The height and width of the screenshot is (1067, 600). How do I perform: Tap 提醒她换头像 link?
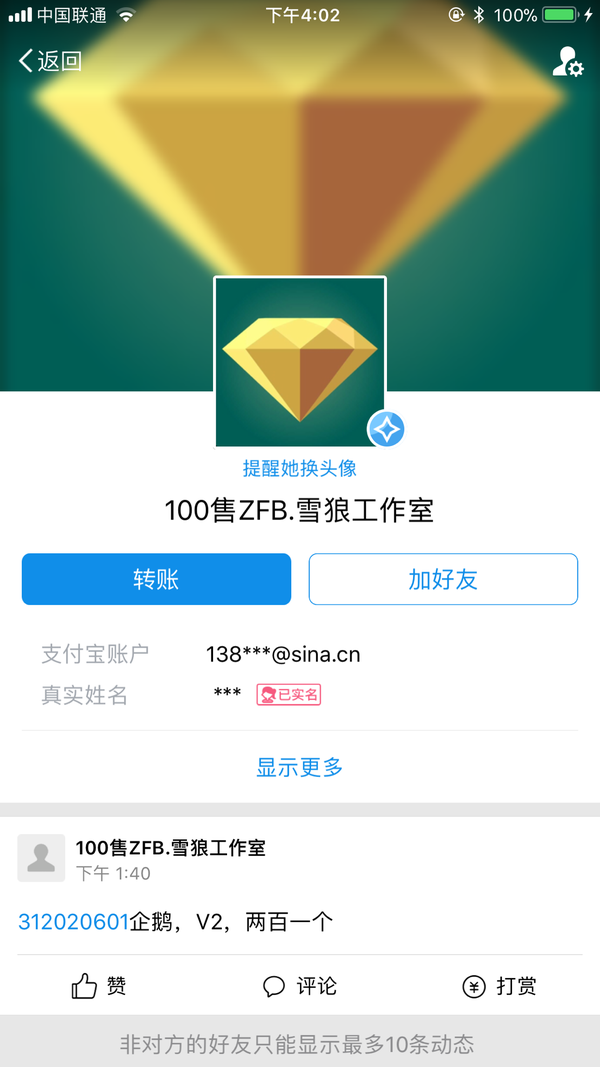[x=300, y=468]
